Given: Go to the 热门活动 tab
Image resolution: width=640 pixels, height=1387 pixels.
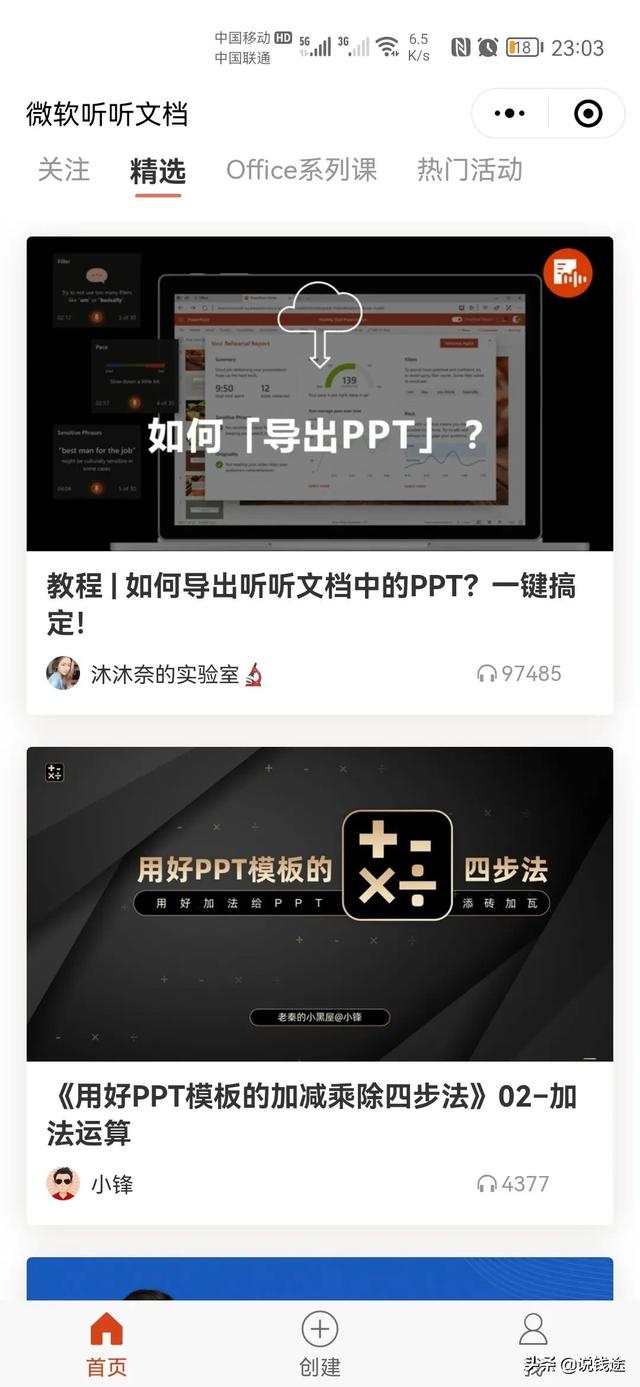Looking at the screenshot, I should tap(470, 170).
